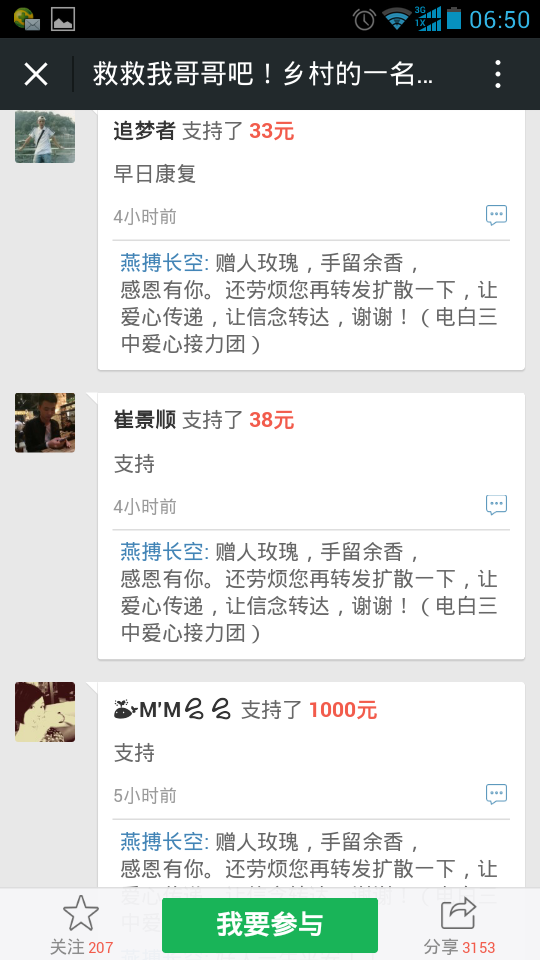Follow this campaign with the 关注 star
Image resolution: width=540 pixels, height=960 pixels.
pyautogui.click(x=81, y=924)
